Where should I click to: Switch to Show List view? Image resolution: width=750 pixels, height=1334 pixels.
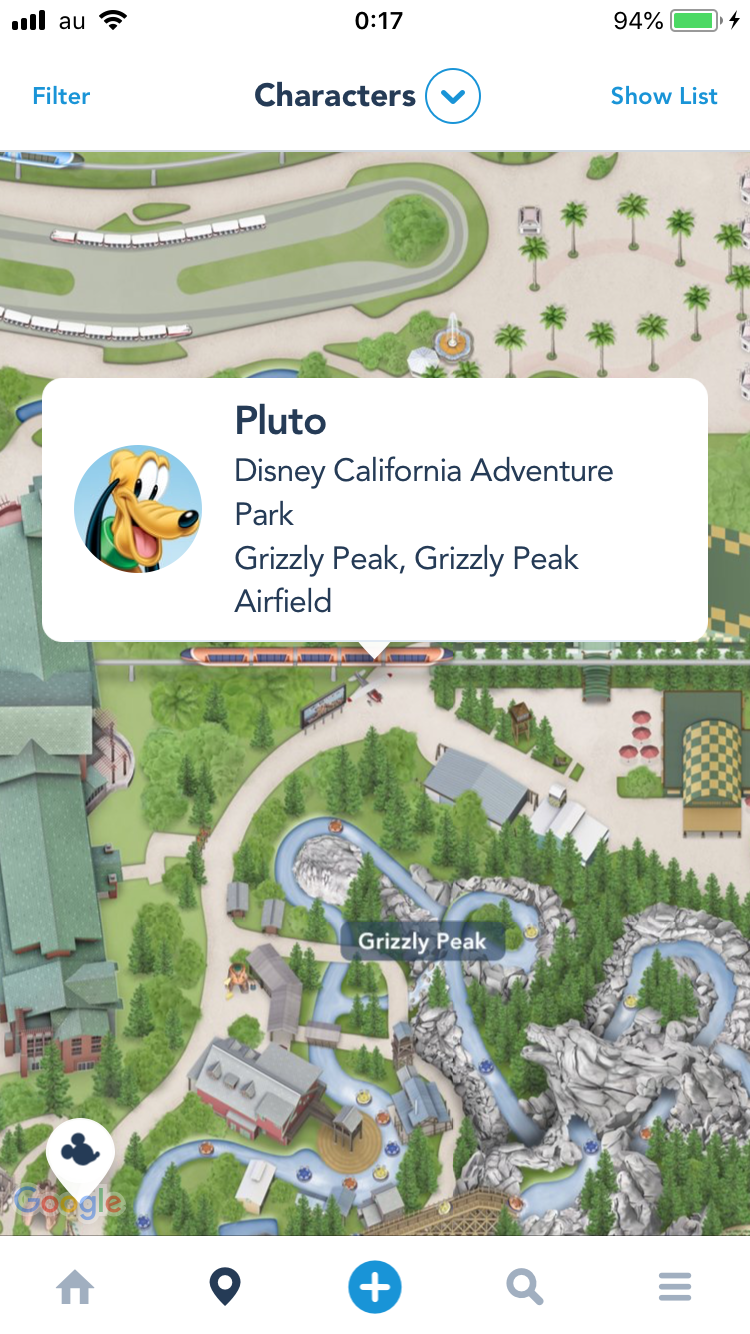[664, 96]
